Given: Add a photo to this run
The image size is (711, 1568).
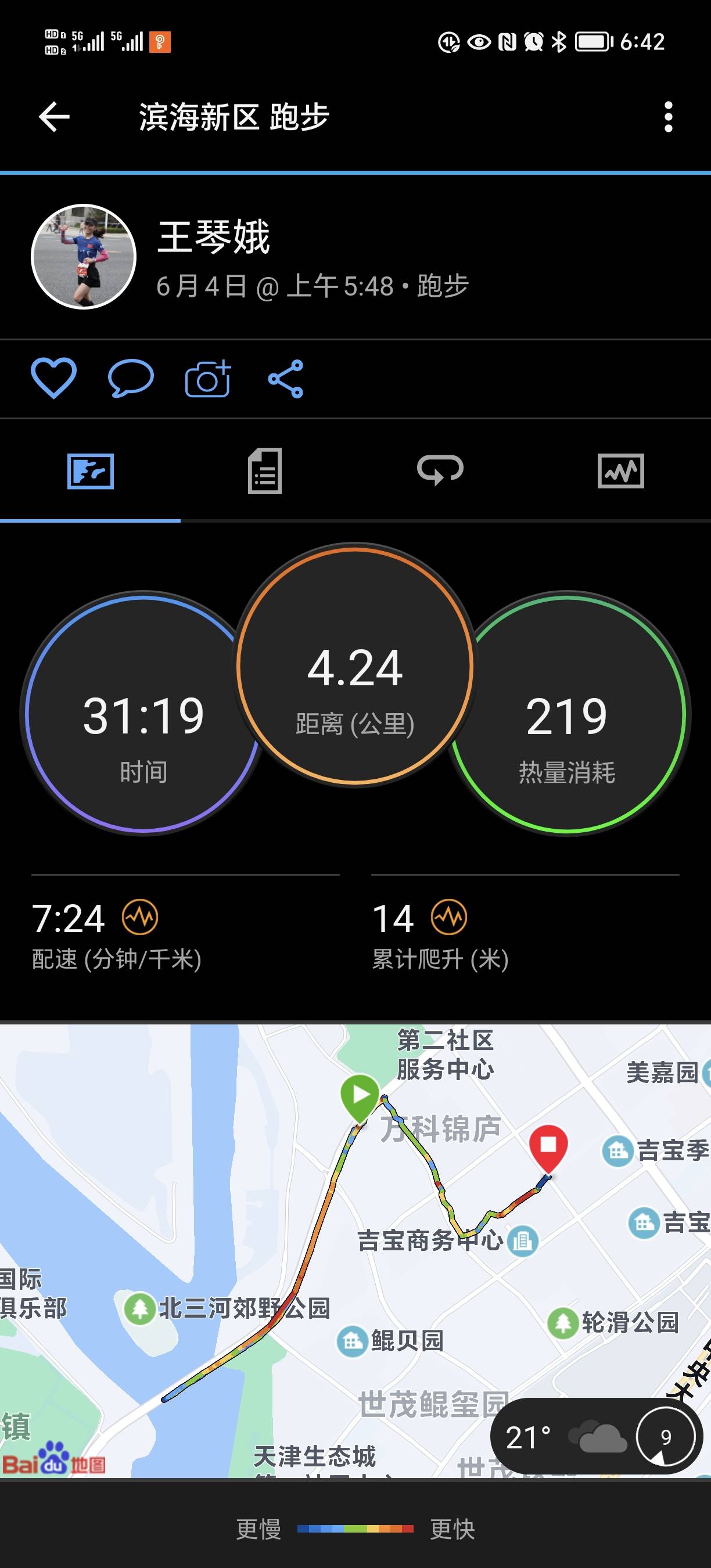Looking at the screenshot, I should pyautogui.click(x=206, y=379).
